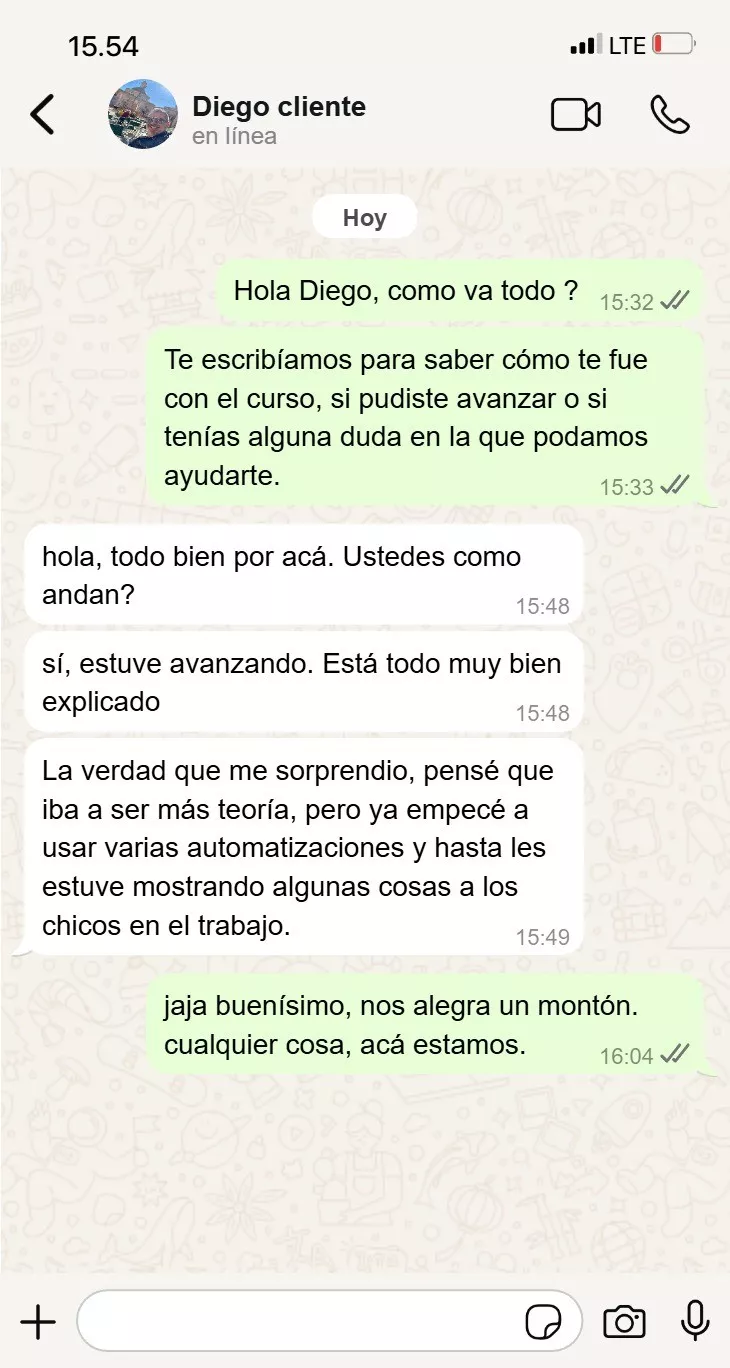Open Diego cliente's profile picture
The width and height of the screenshot is (730, 1368).
click(143, 114)
